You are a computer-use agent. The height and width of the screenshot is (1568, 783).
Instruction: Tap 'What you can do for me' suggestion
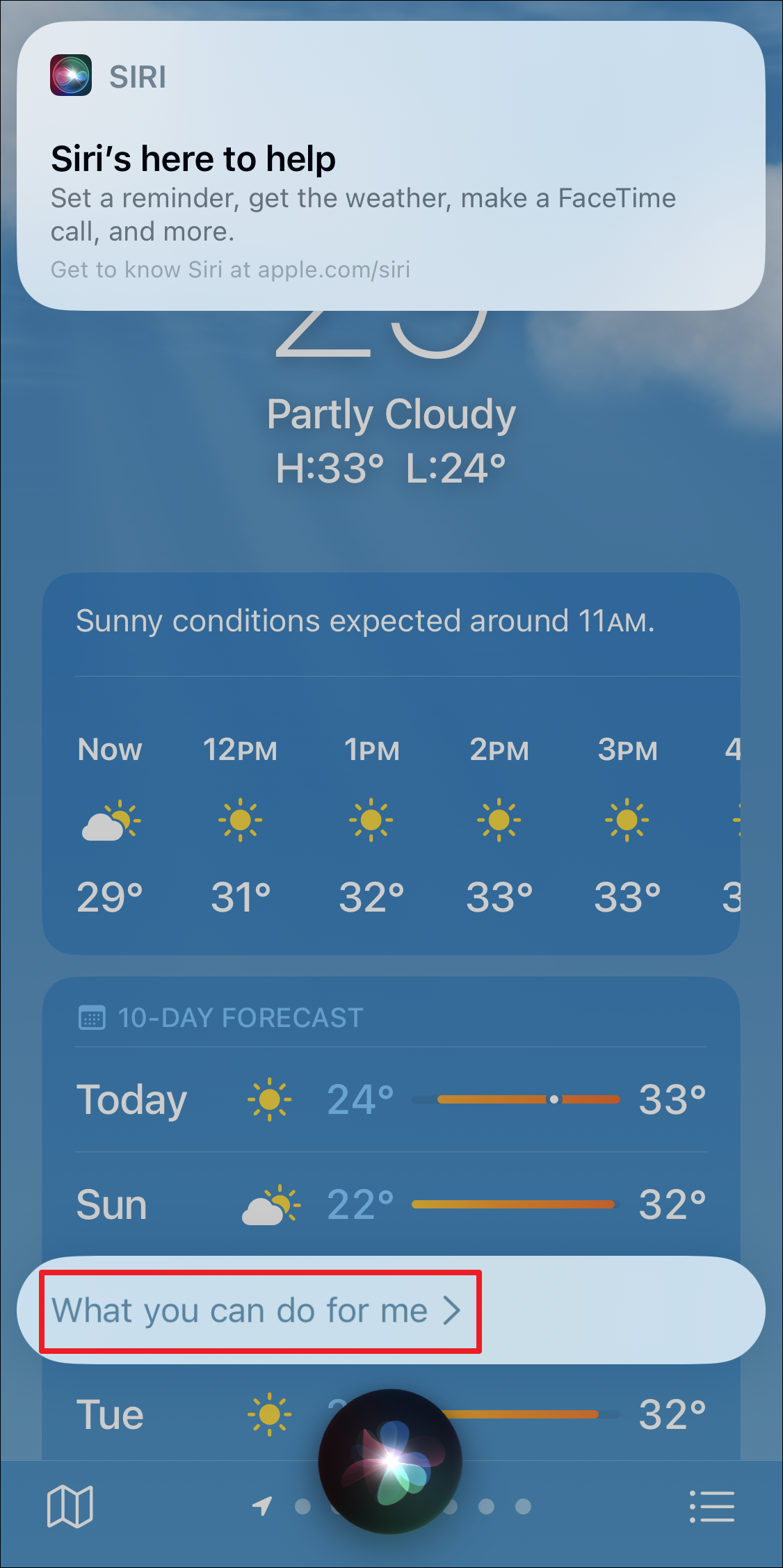[257, 1311]
